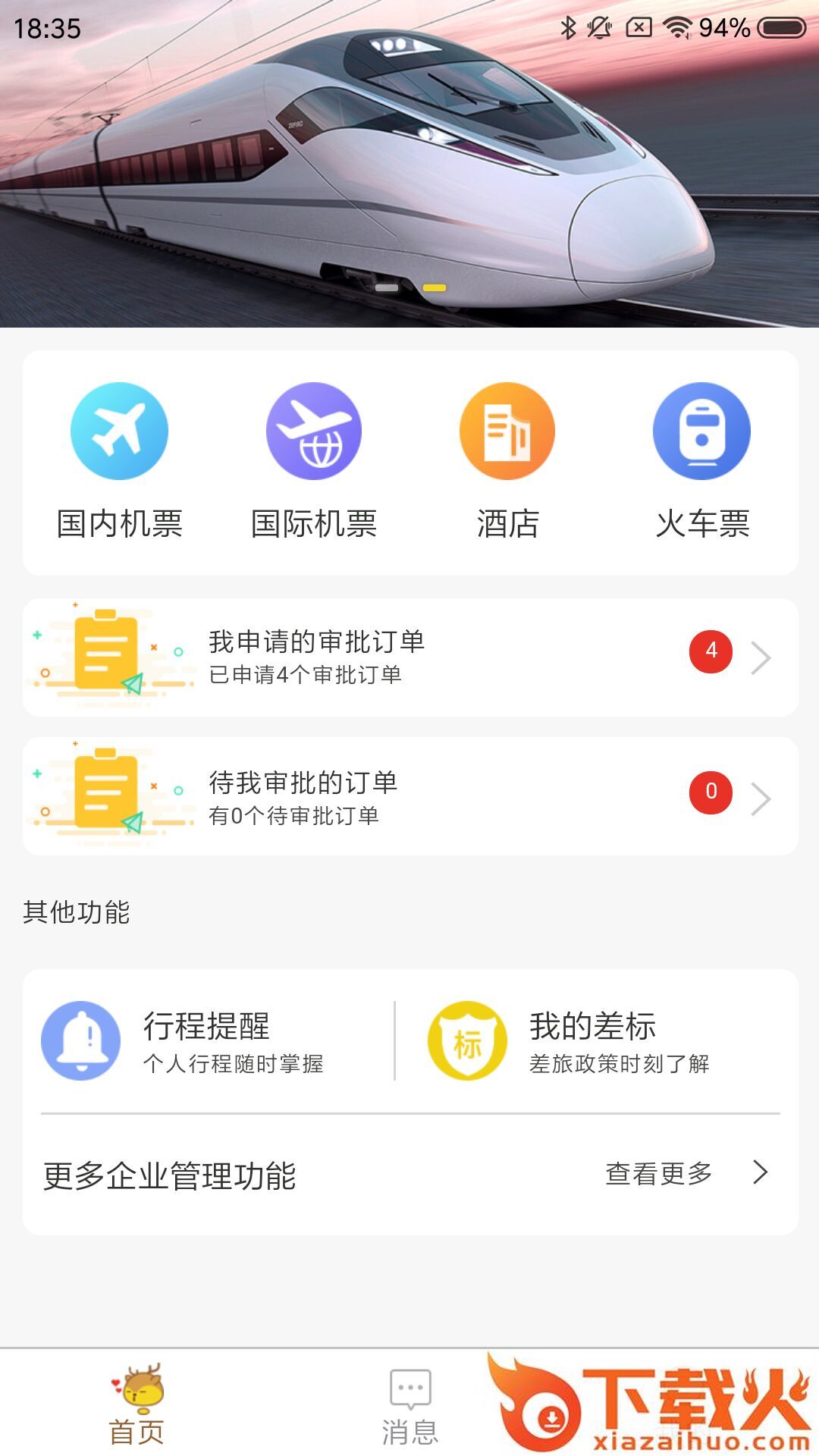Screen dimensions: 819x1456
Task: Book 火车票 train tickets
Action: (702, 459)
